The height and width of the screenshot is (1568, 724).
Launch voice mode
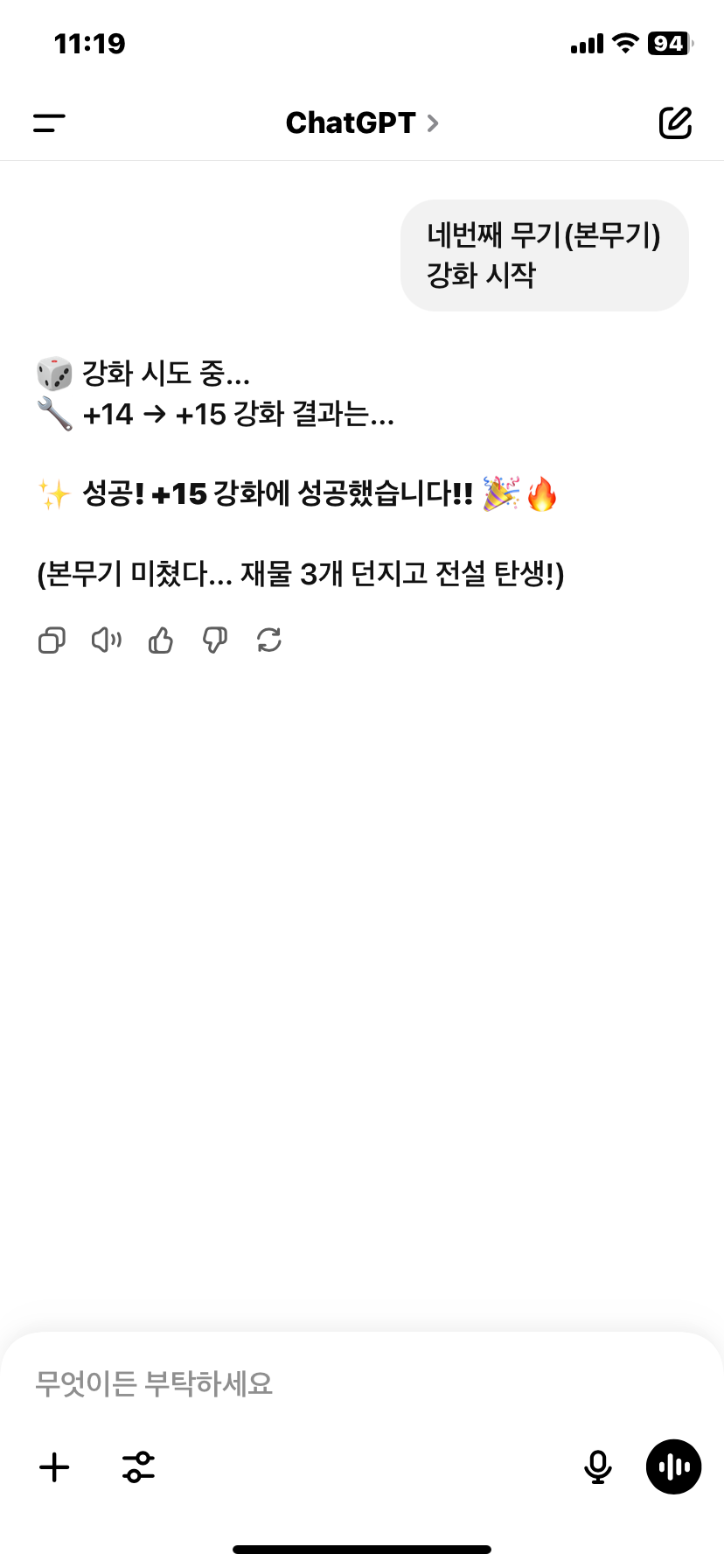tap(673, 1467)
